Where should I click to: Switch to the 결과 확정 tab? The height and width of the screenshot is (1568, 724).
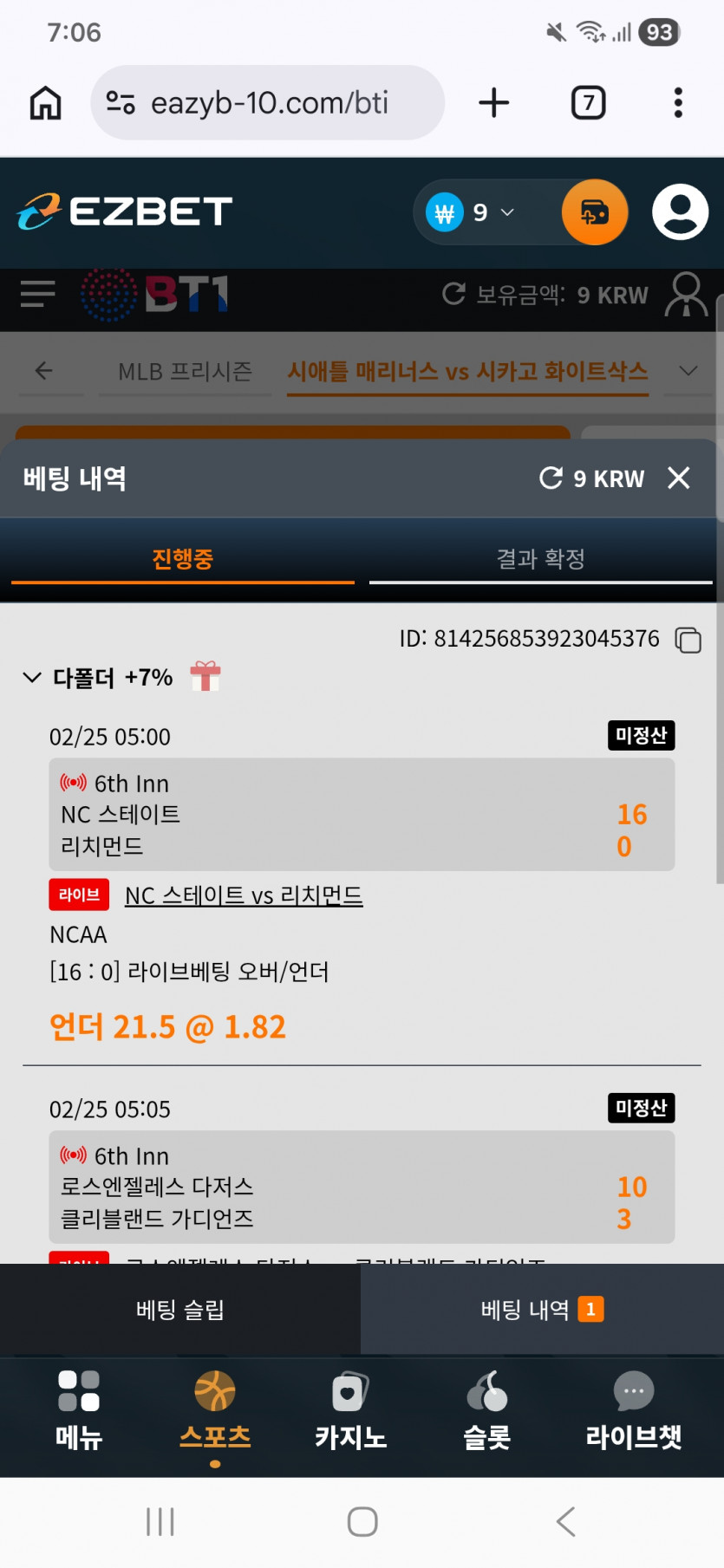pyautogui.click(x=540, y=559)
